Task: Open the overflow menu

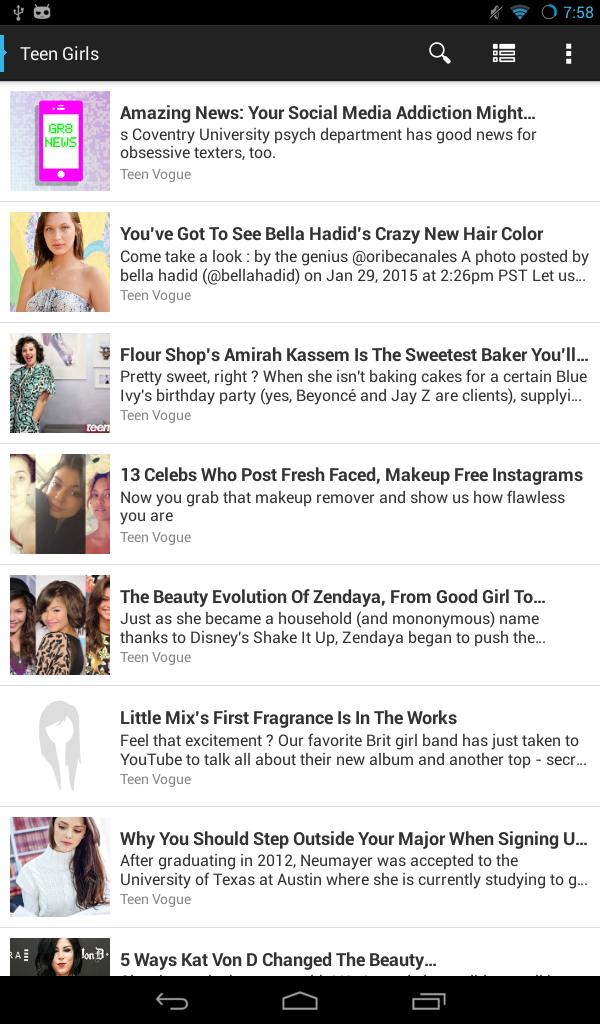Action: tap(568, 53)
